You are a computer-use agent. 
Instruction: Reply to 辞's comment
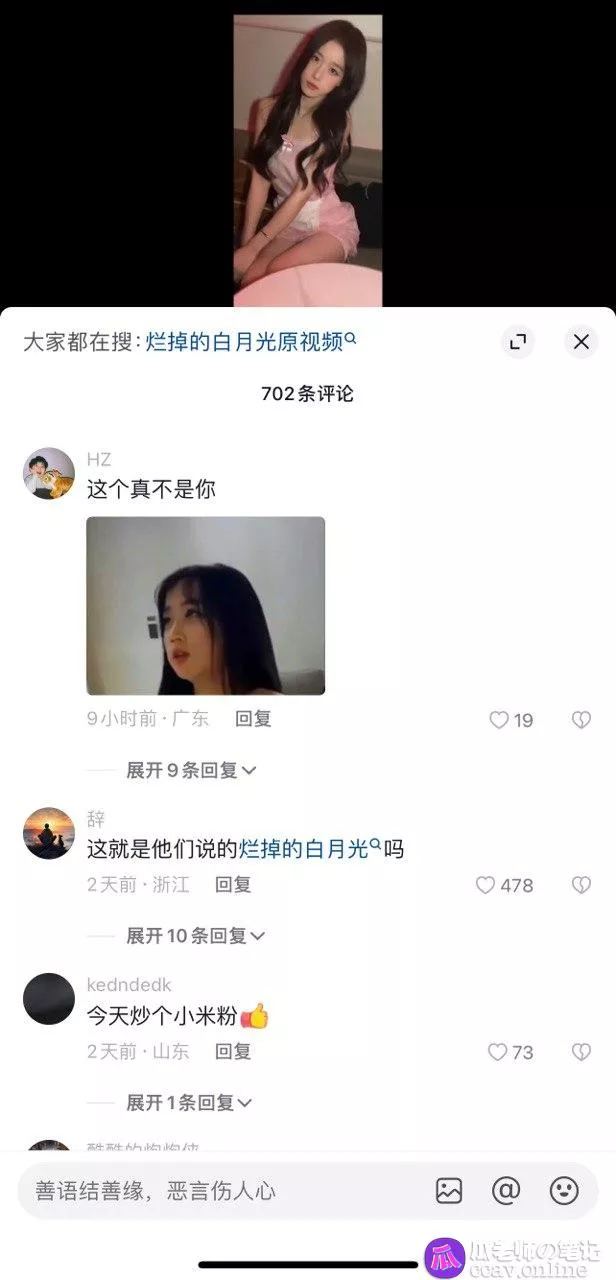tap(233, 885)
